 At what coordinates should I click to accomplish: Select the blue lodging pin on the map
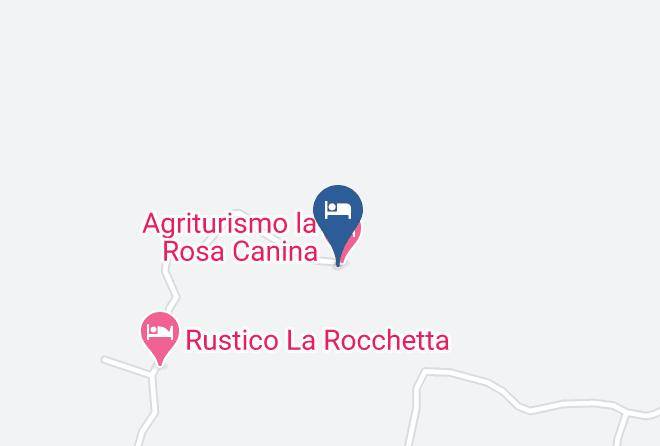(x=338, y=217)
